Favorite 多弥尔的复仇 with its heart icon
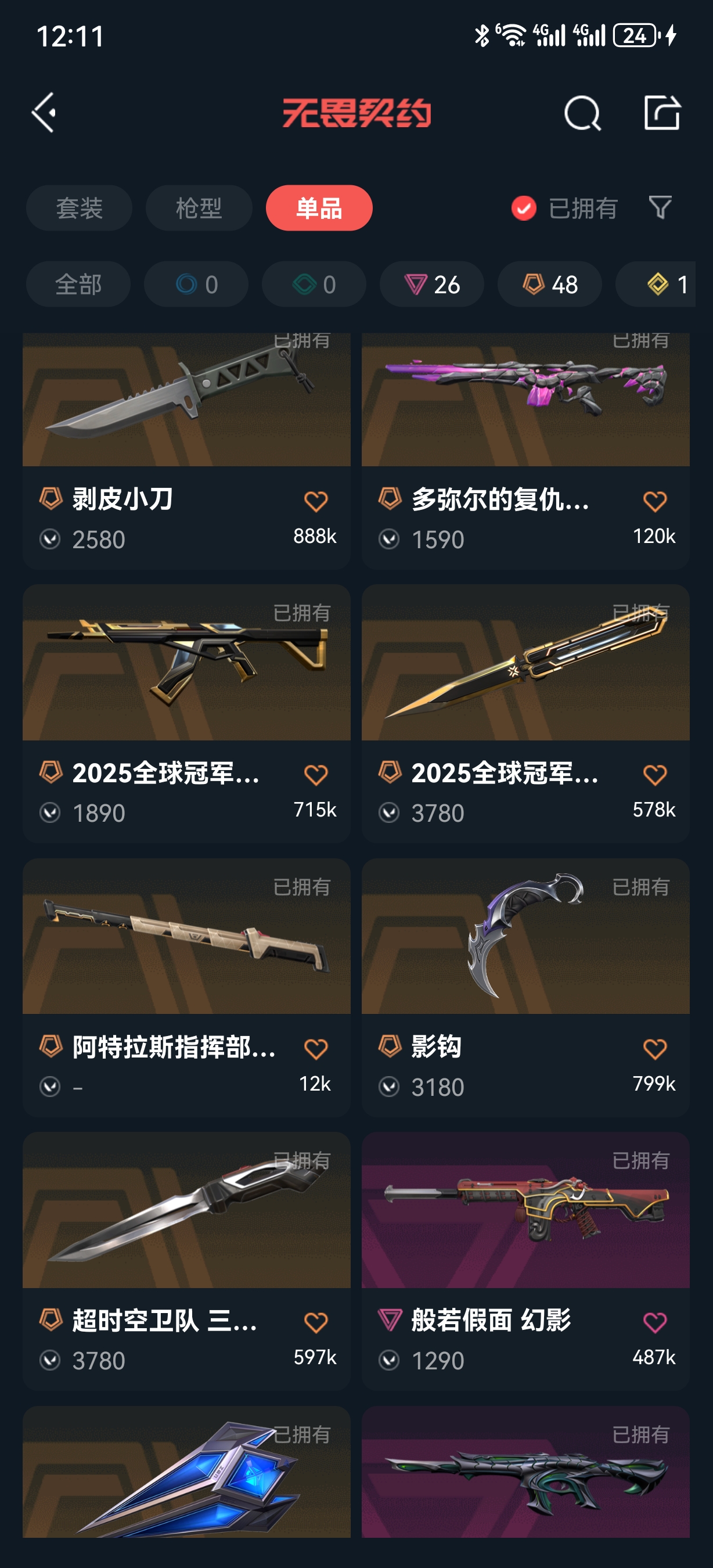The height and width of the screenshot is (1568, 713). [654, 502]
